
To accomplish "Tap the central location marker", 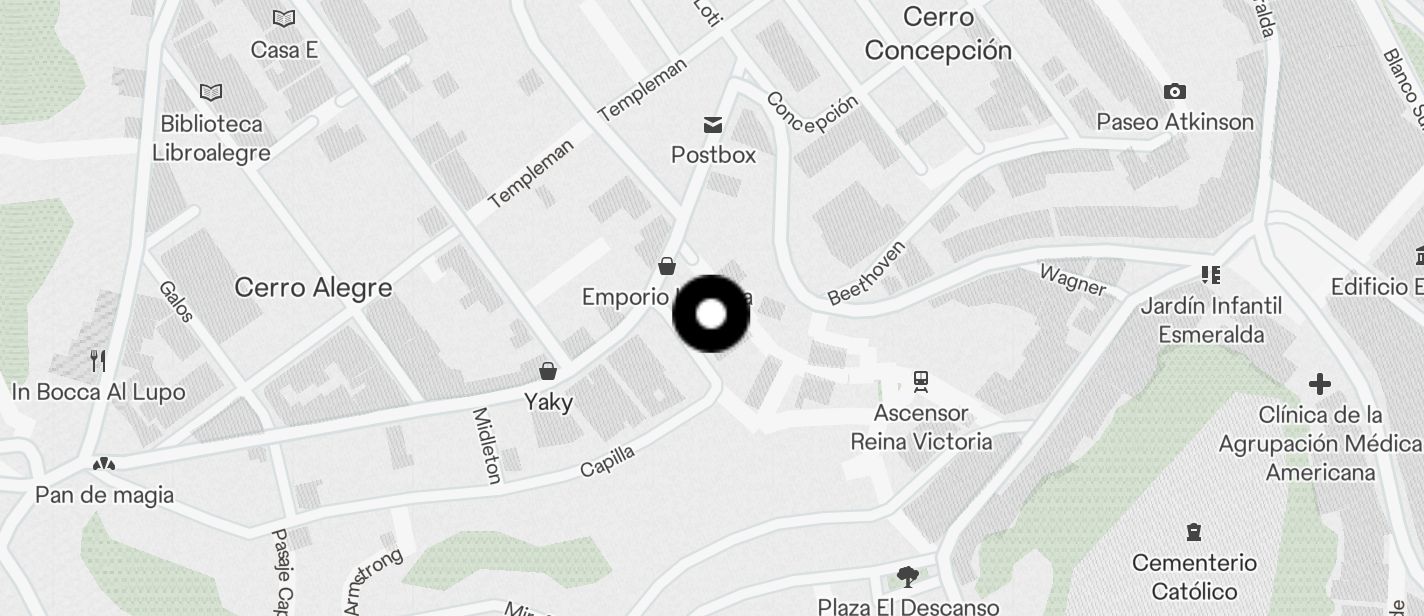I will click(x=711, y=314).
